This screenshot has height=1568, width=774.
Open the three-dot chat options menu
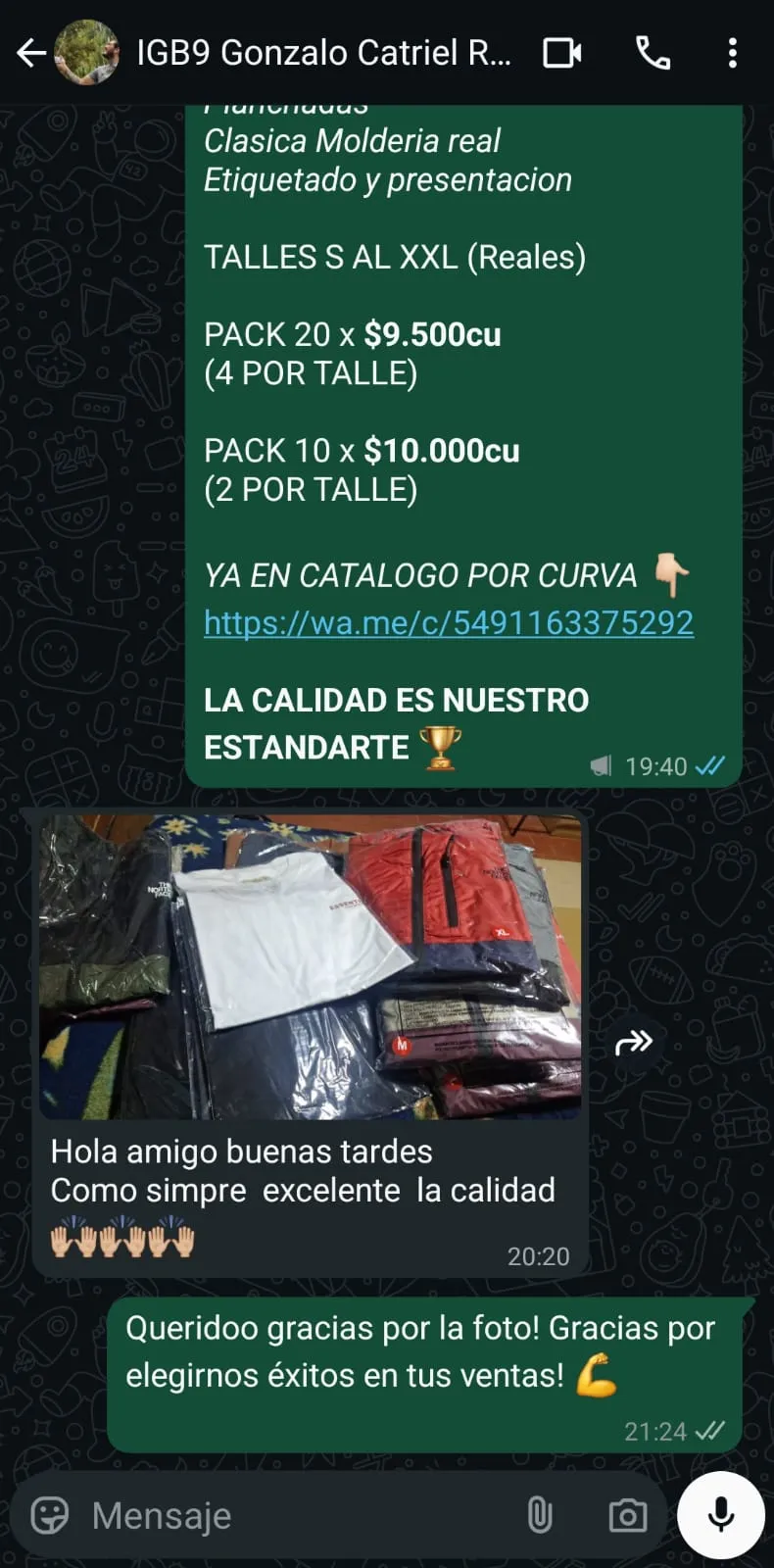(x=732, y=53)
